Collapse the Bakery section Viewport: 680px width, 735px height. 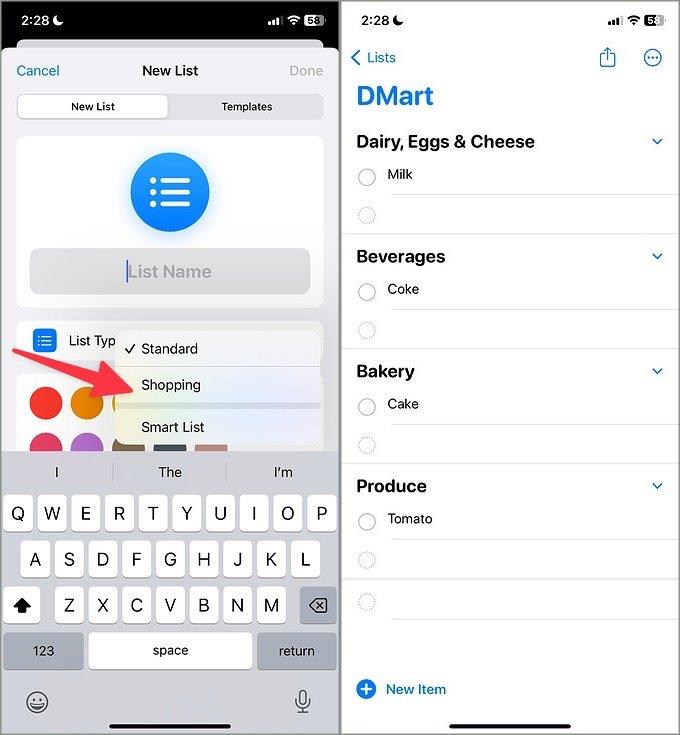[657, 371]
